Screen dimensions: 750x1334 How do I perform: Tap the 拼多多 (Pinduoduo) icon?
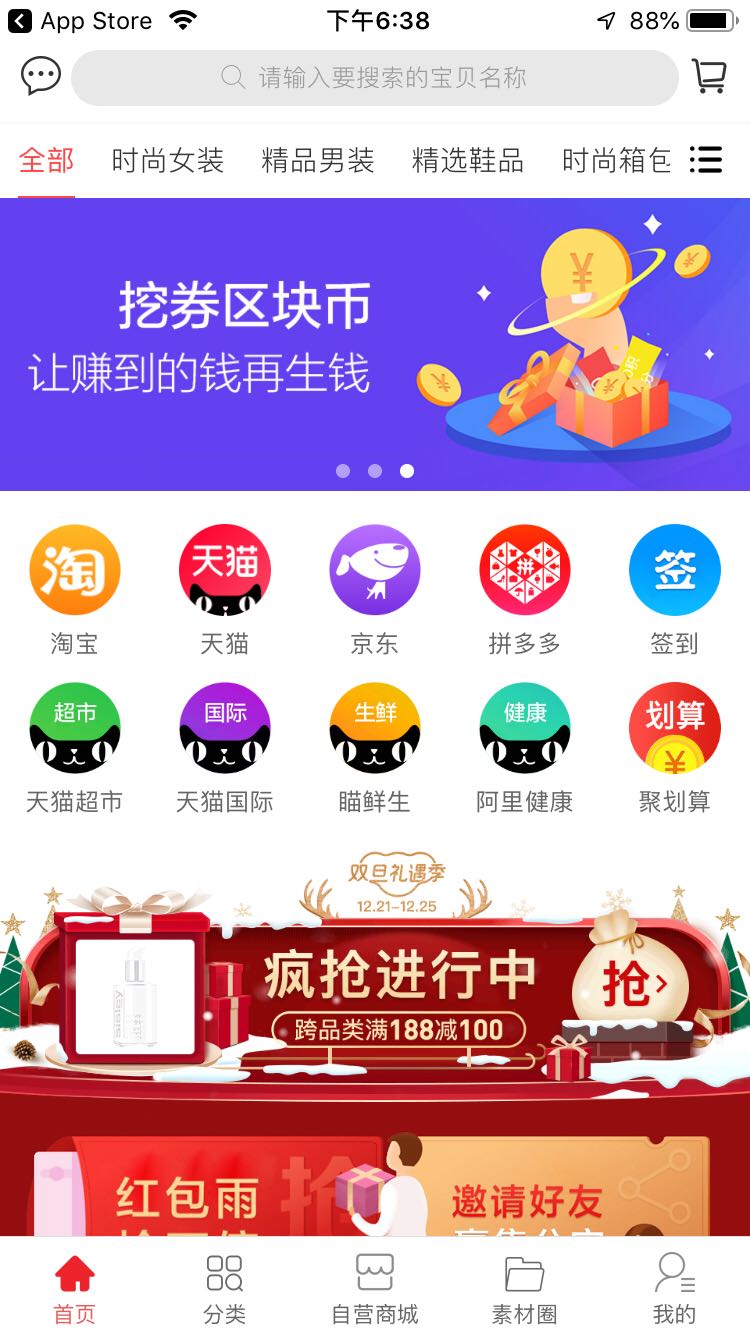click(525, 569)
